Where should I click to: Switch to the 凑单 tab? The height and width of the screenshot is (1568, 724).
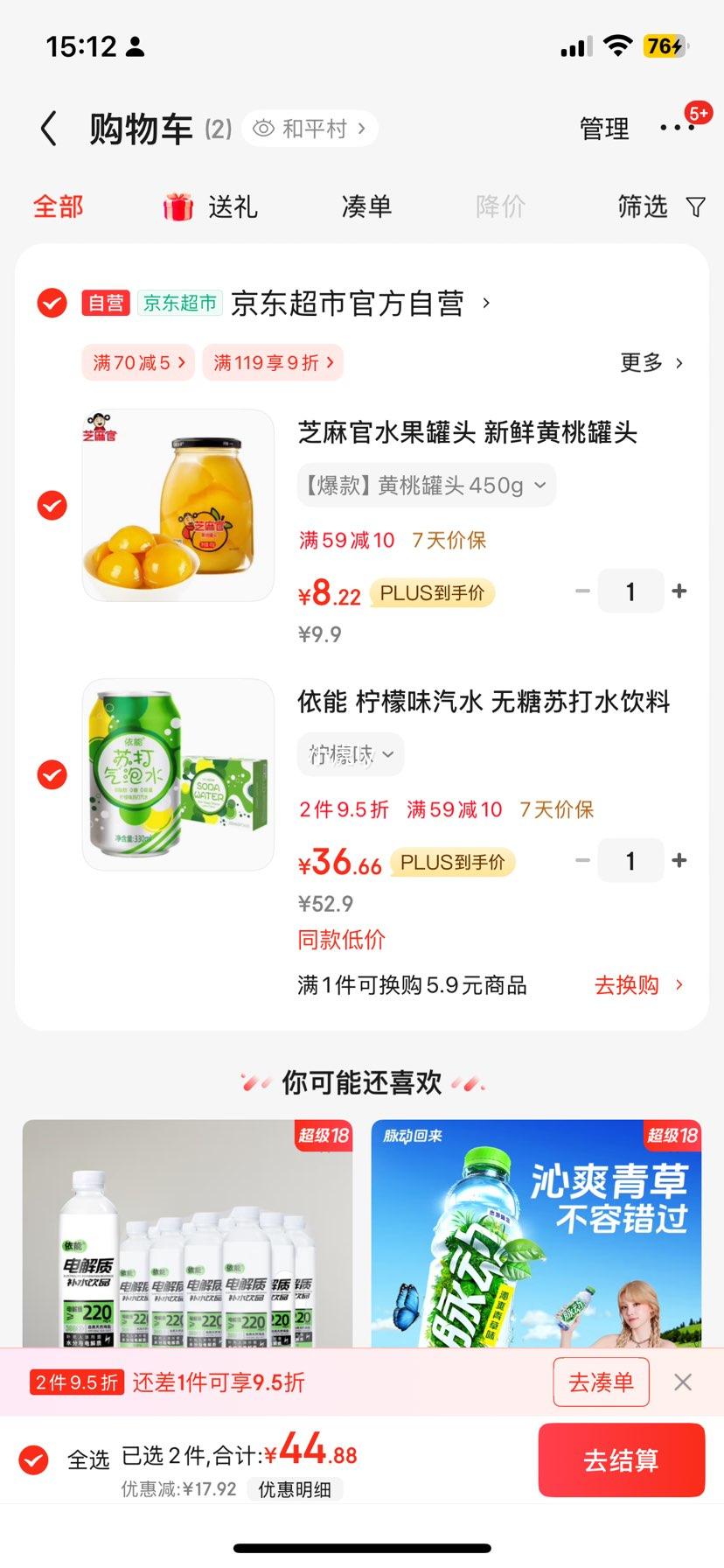[x=366, y=206]
